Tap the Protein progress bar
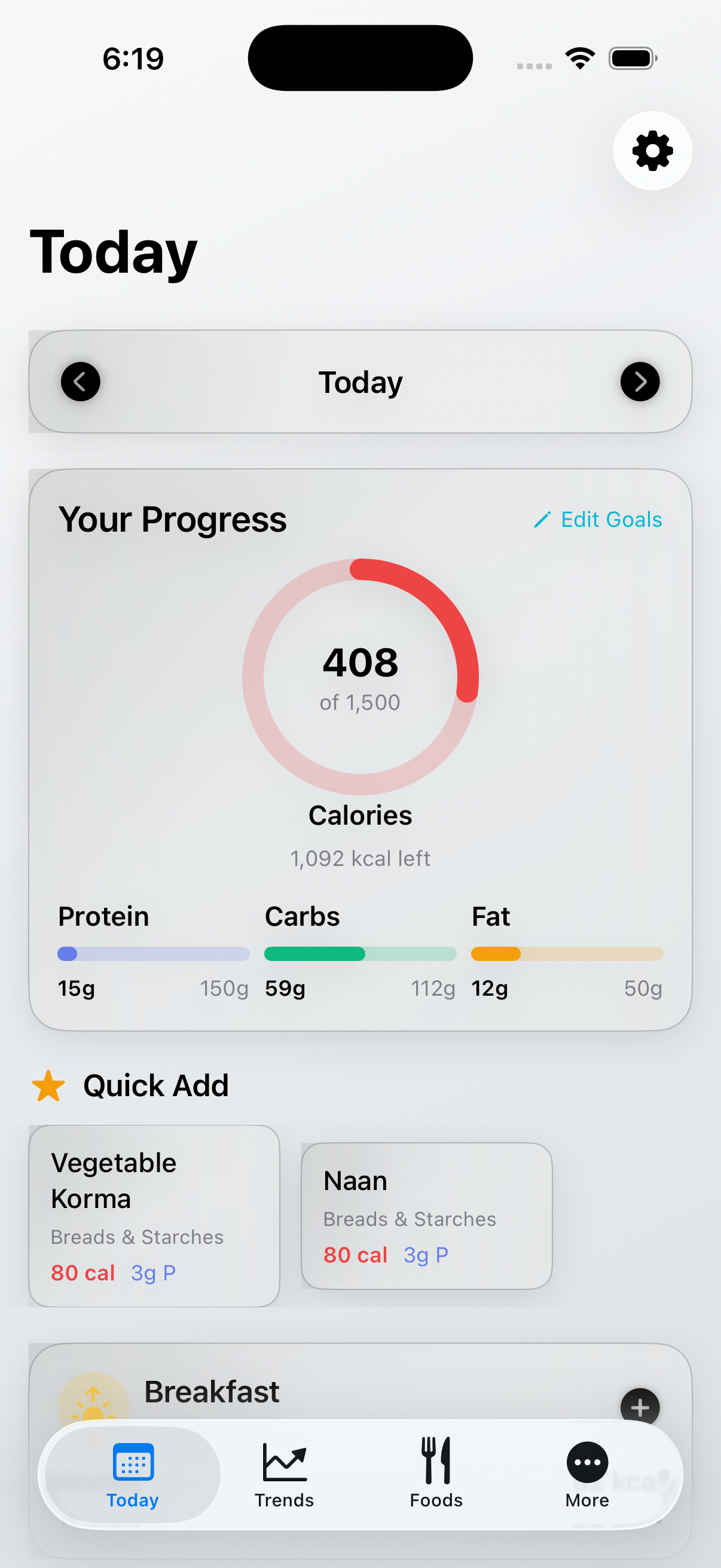Screen dimensions: 721x1568 tap(153, 954)
